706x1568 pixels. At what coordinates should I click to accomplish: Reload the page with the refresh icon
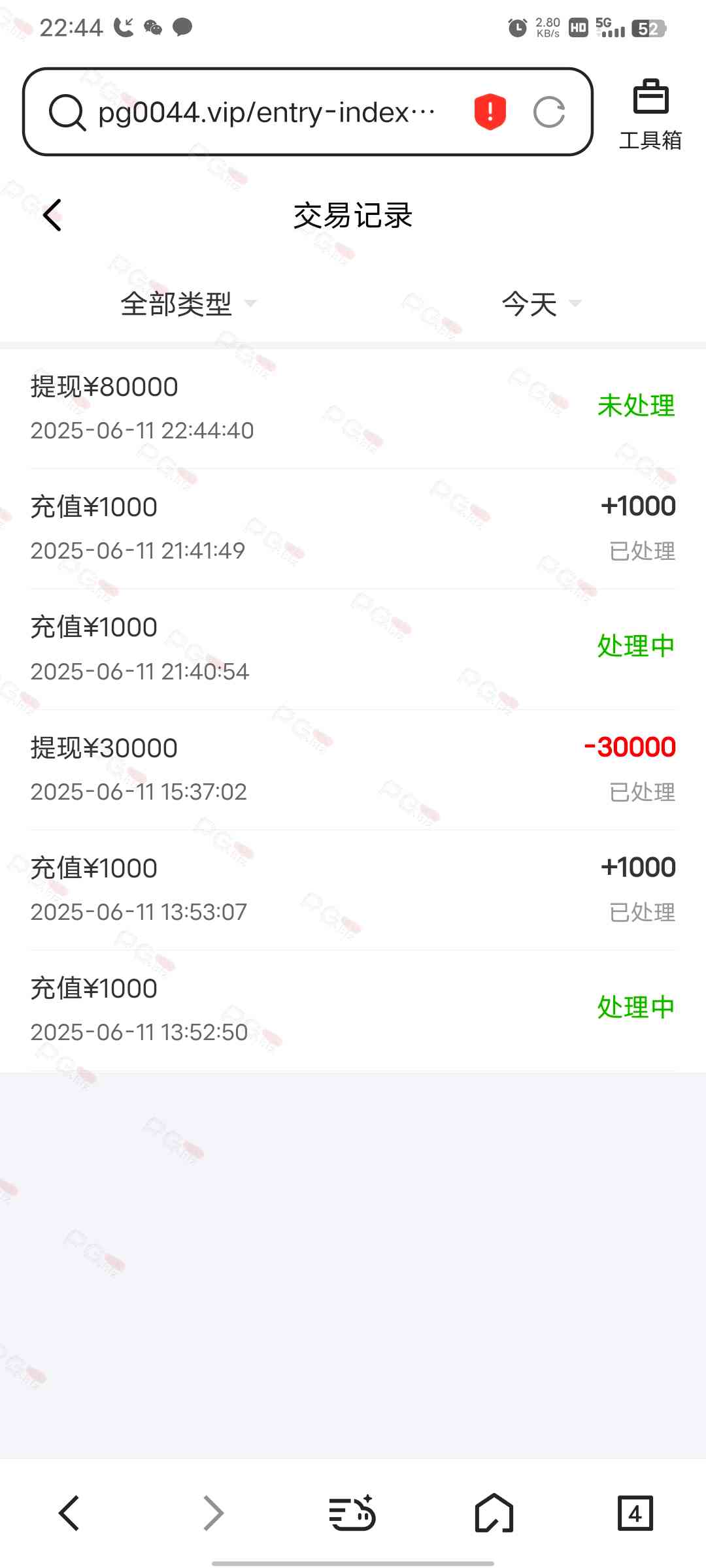(548, 112)
